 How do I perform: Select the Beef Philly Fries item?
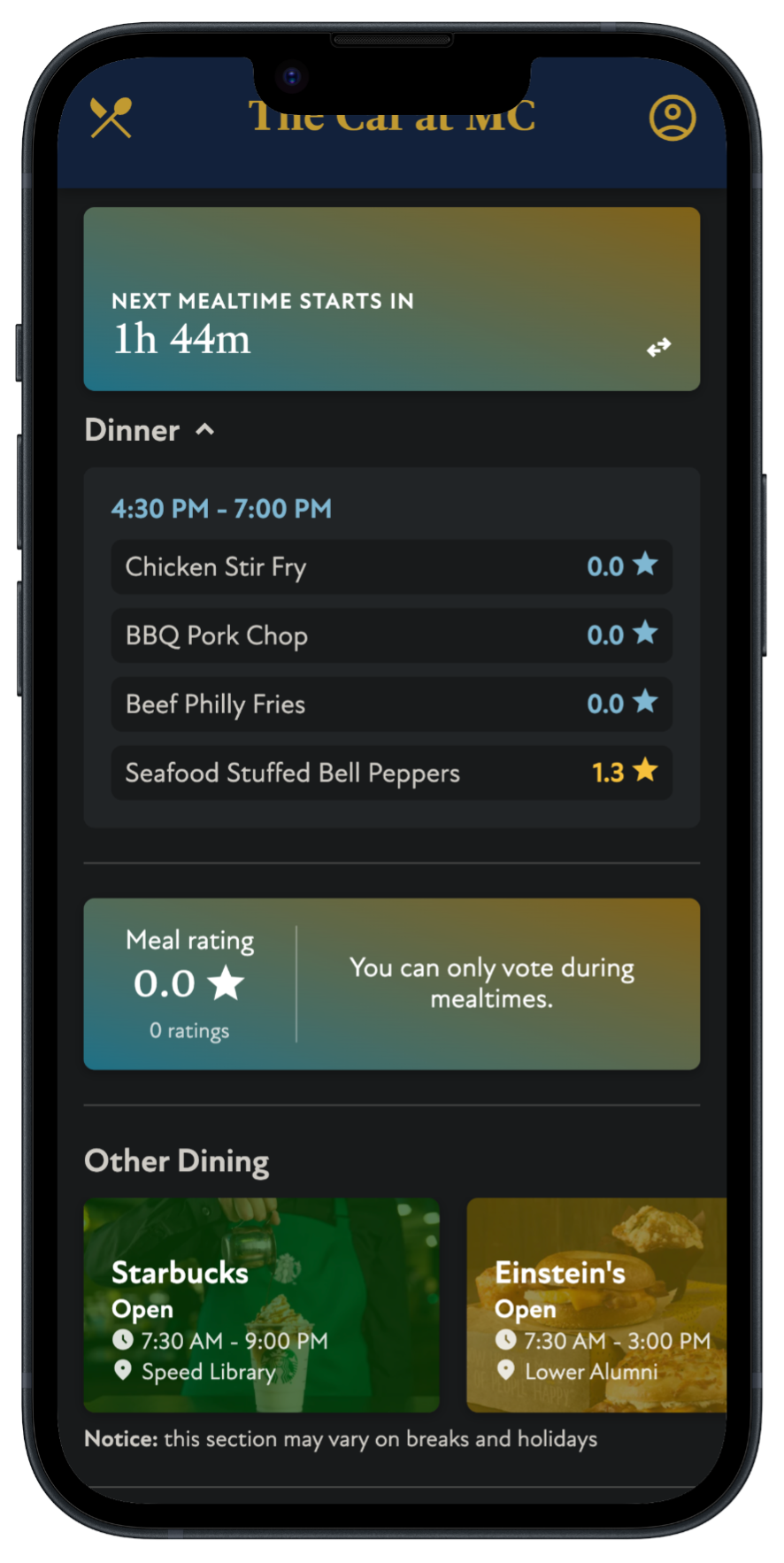pyautogui.click(x=391, y=705)
